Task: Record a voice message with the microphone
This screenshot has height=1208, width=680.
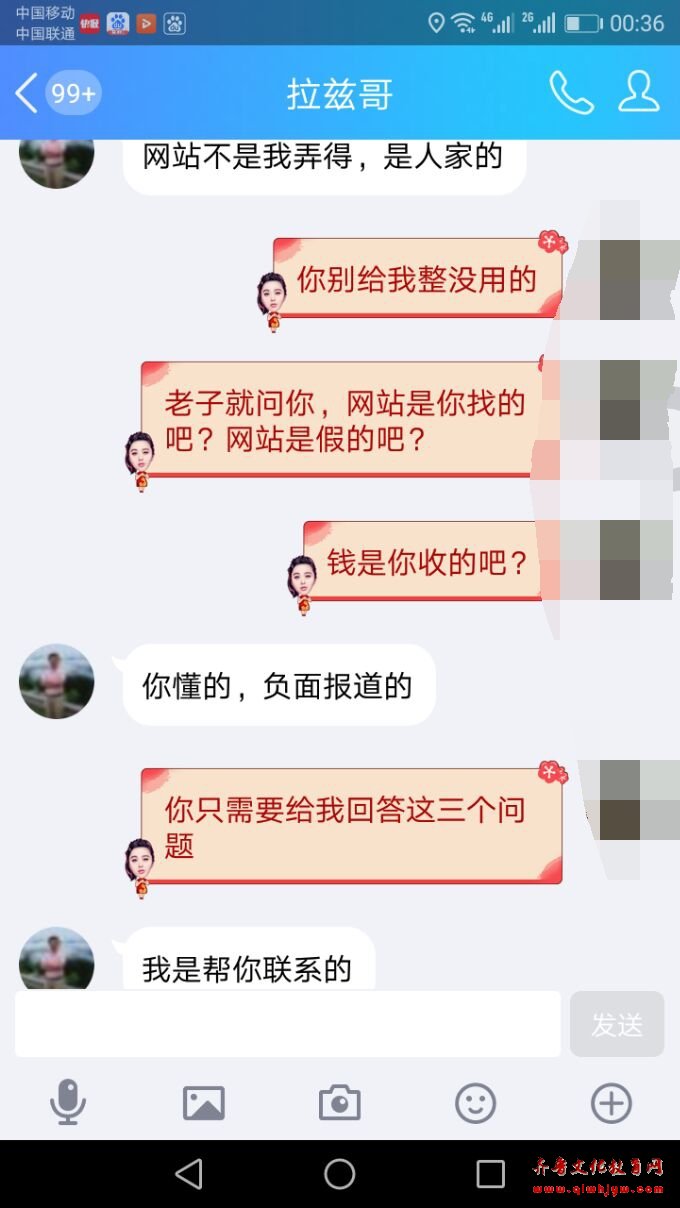Action: [68, 1103]
